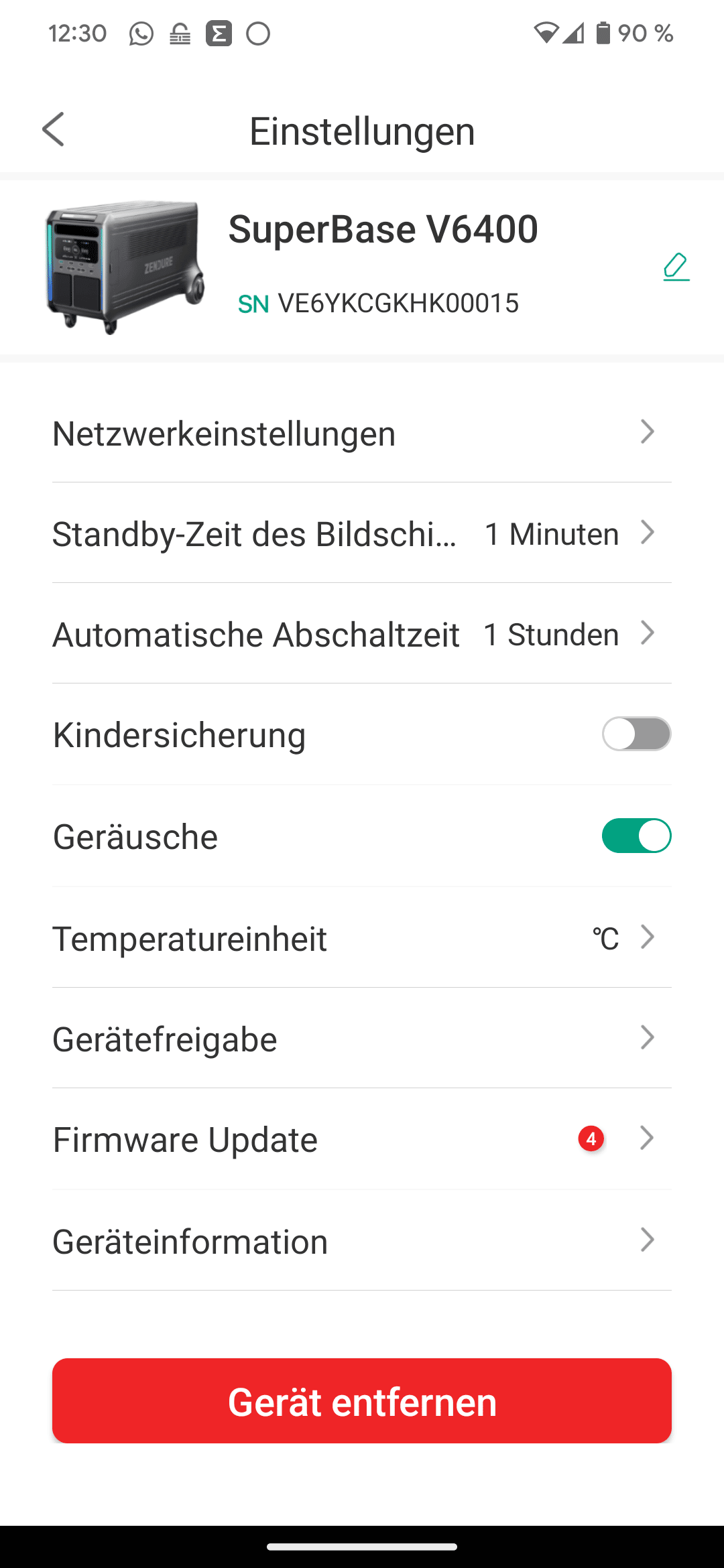Open Automatische Abschaltzeit setting
The width and height of the screenshot is (724, 1568).
[x=362, y=634]
